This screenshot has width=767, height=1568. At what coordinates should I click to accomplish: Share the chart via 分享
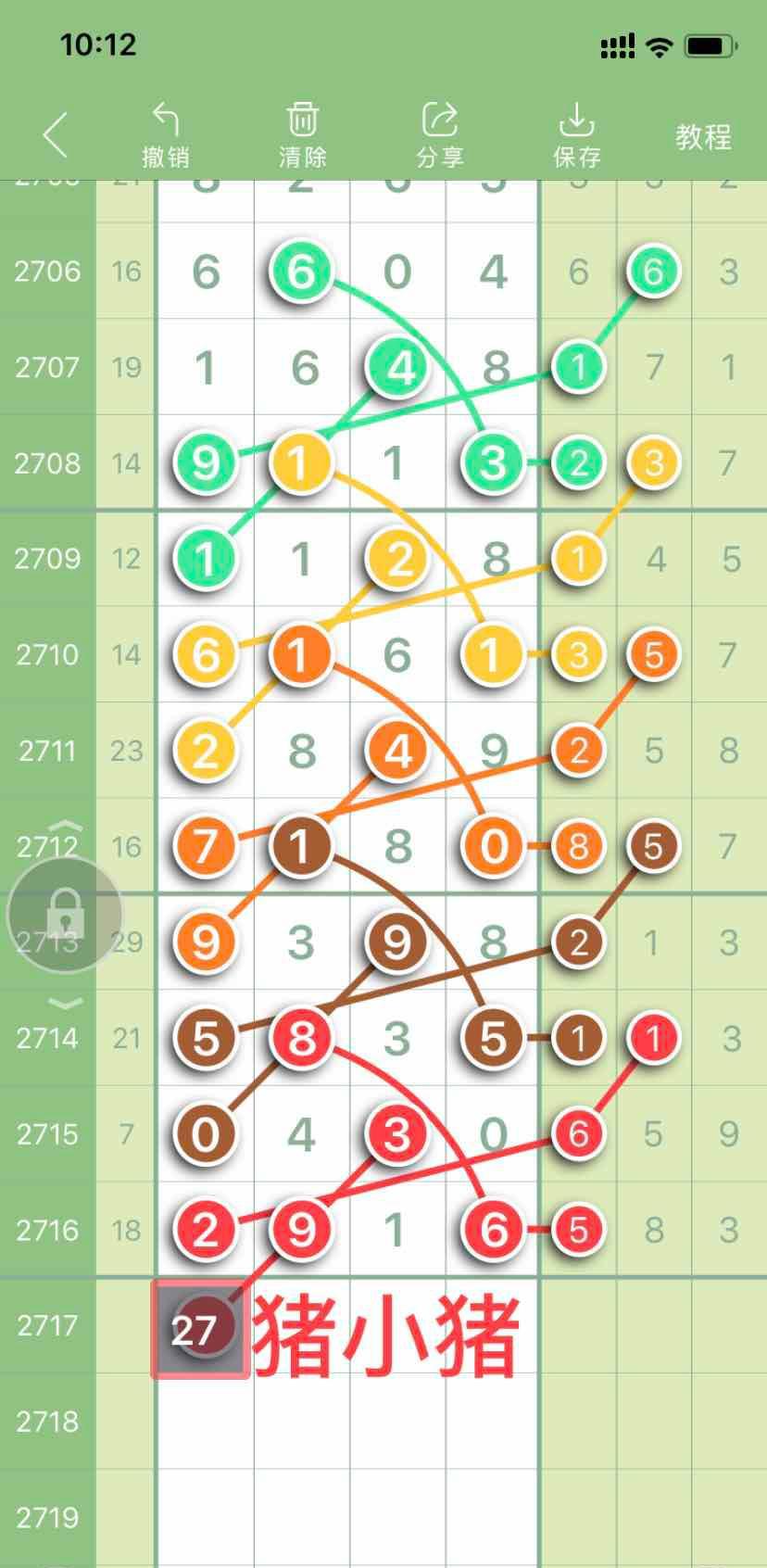[440, 135]
